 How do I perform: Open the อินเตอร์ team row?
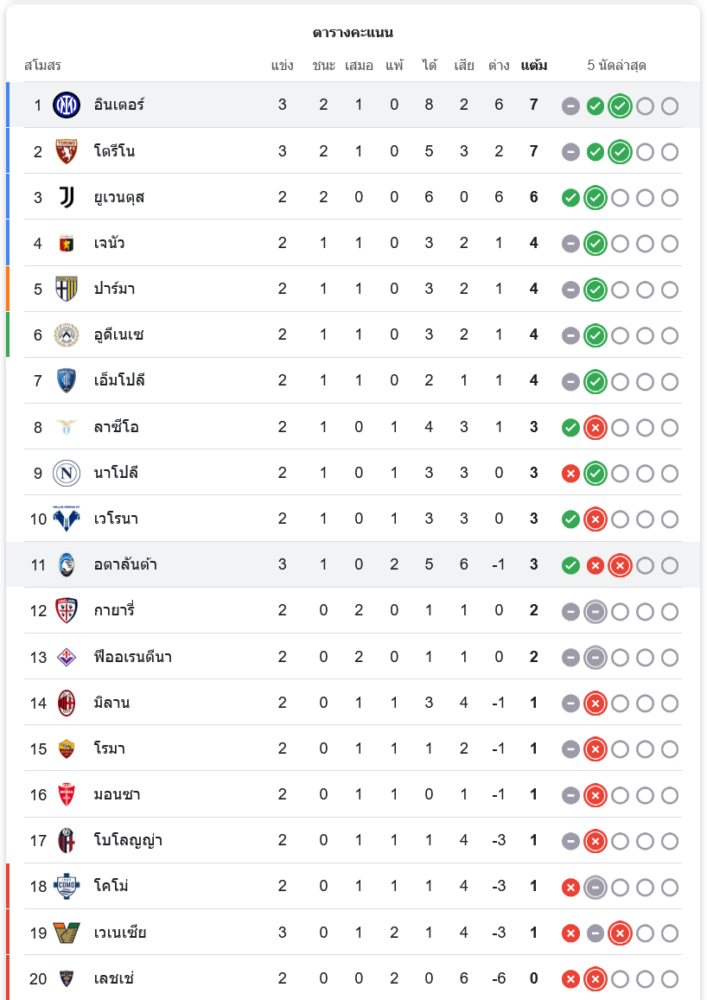[x=119, y=105]
